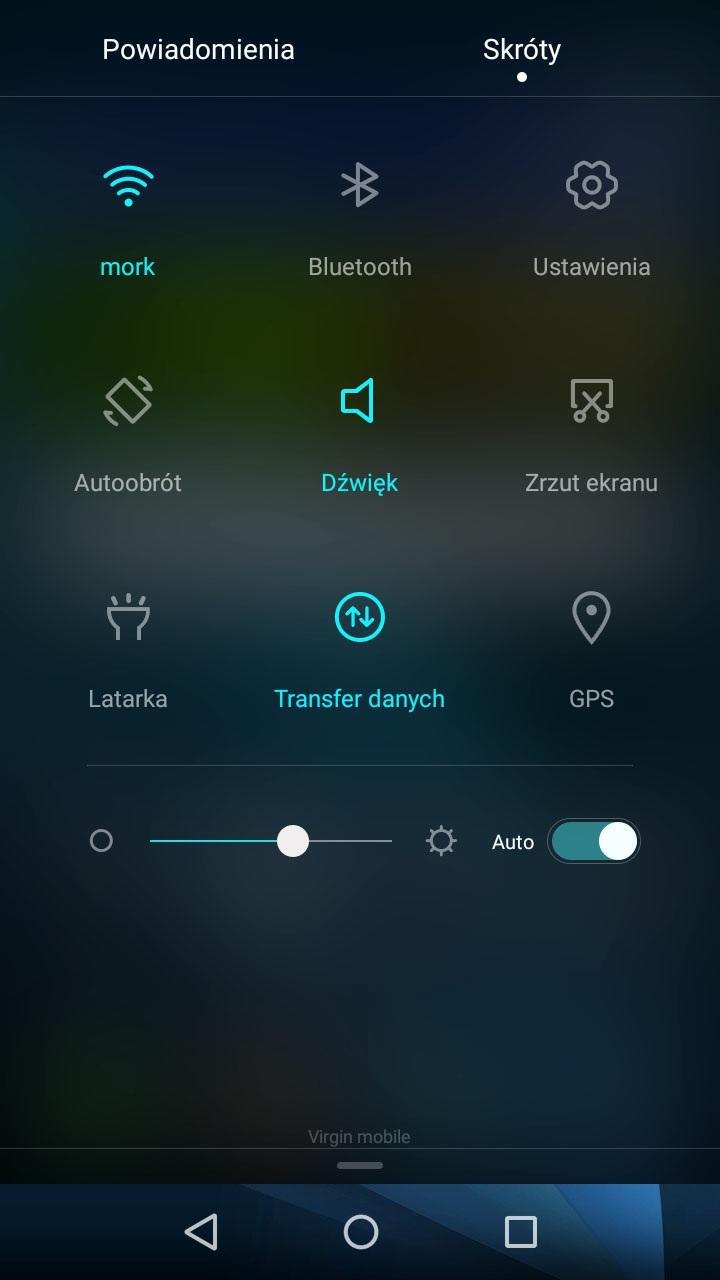This screenshot has height=1280, width=720.
Task: Turn on the Latarka flashlight
Action: click(x=128, y=617)
